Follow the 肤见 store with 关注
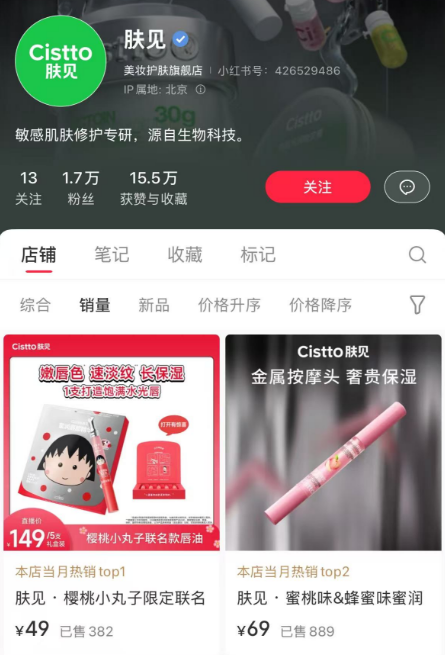 [x=318, y=187]
